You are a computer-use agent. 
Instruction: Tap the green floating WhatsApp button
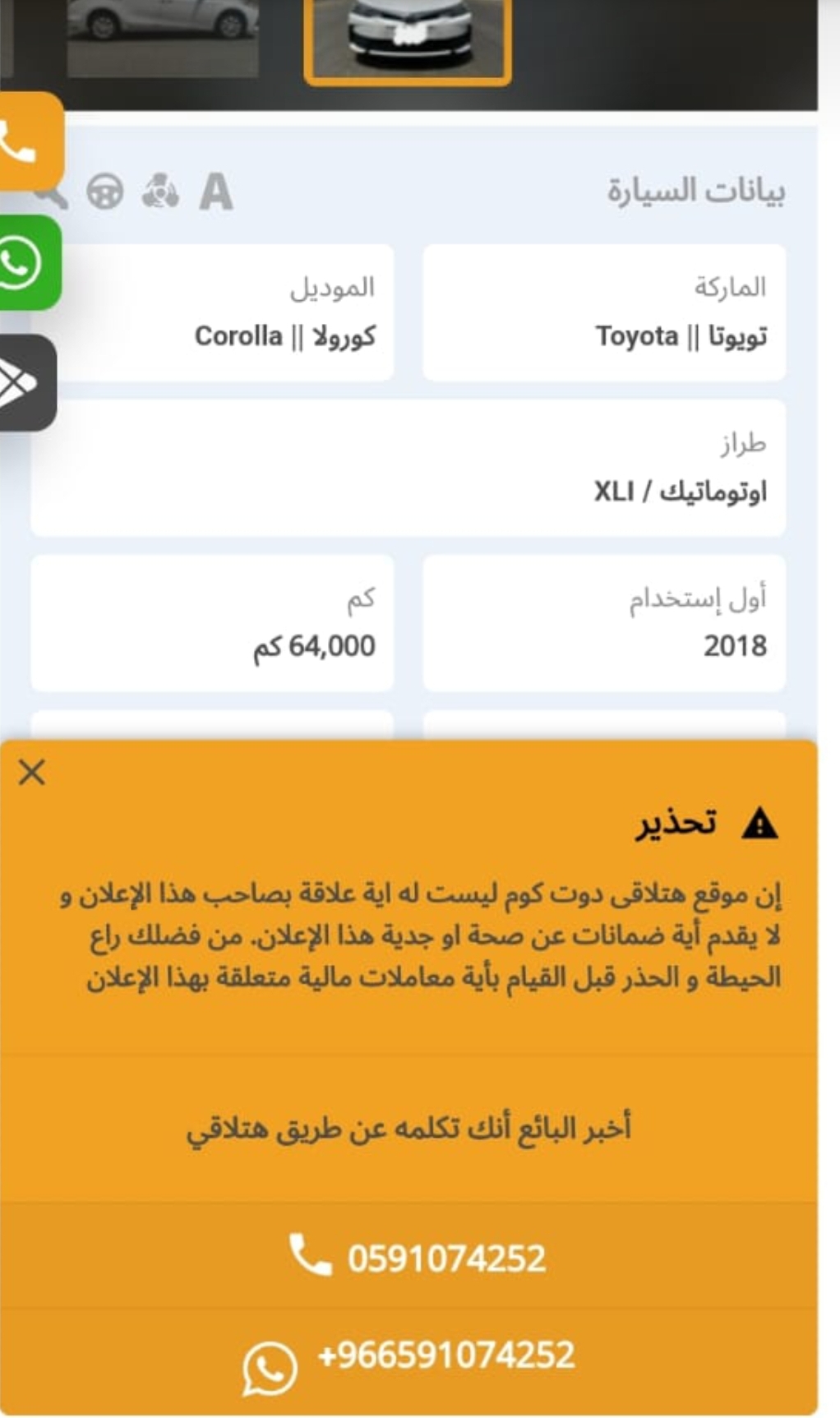(x=29, y=263)
